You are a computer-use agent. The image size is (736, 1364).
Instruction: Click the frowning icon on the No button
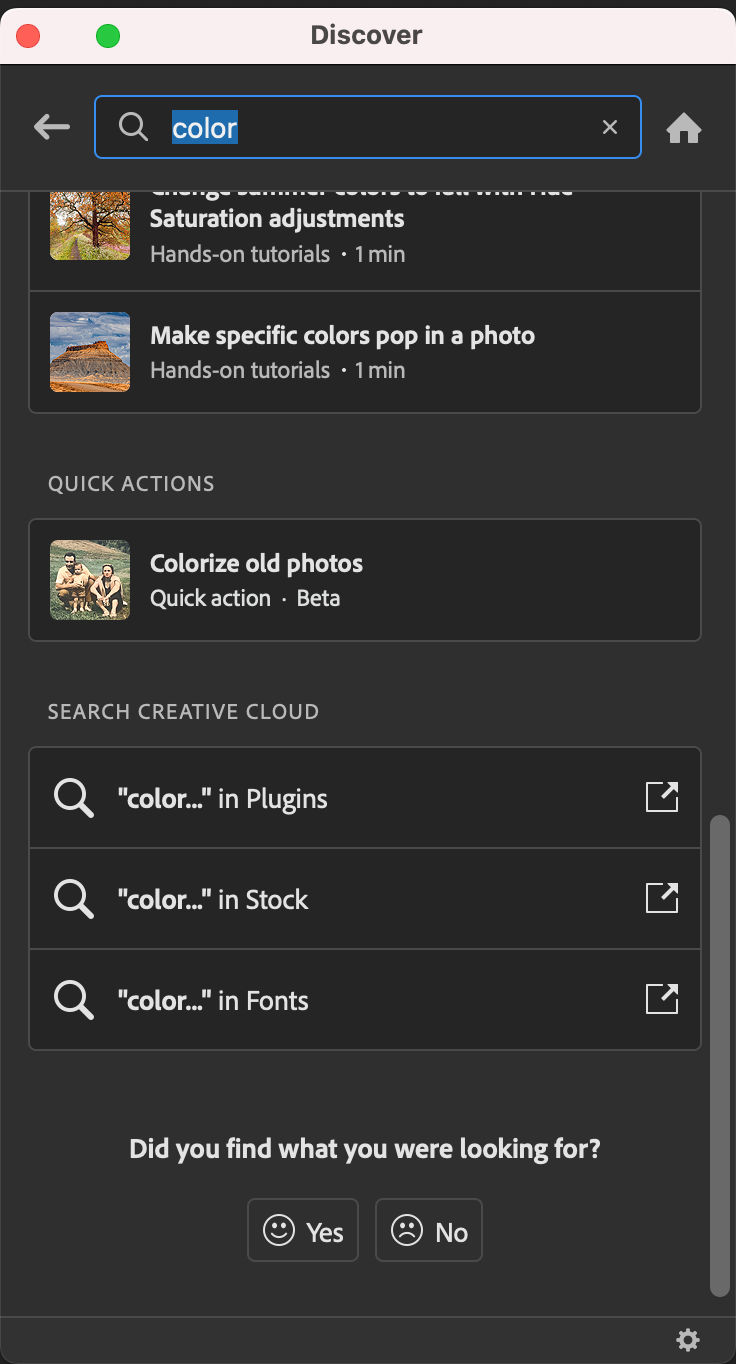point(406,1230)
